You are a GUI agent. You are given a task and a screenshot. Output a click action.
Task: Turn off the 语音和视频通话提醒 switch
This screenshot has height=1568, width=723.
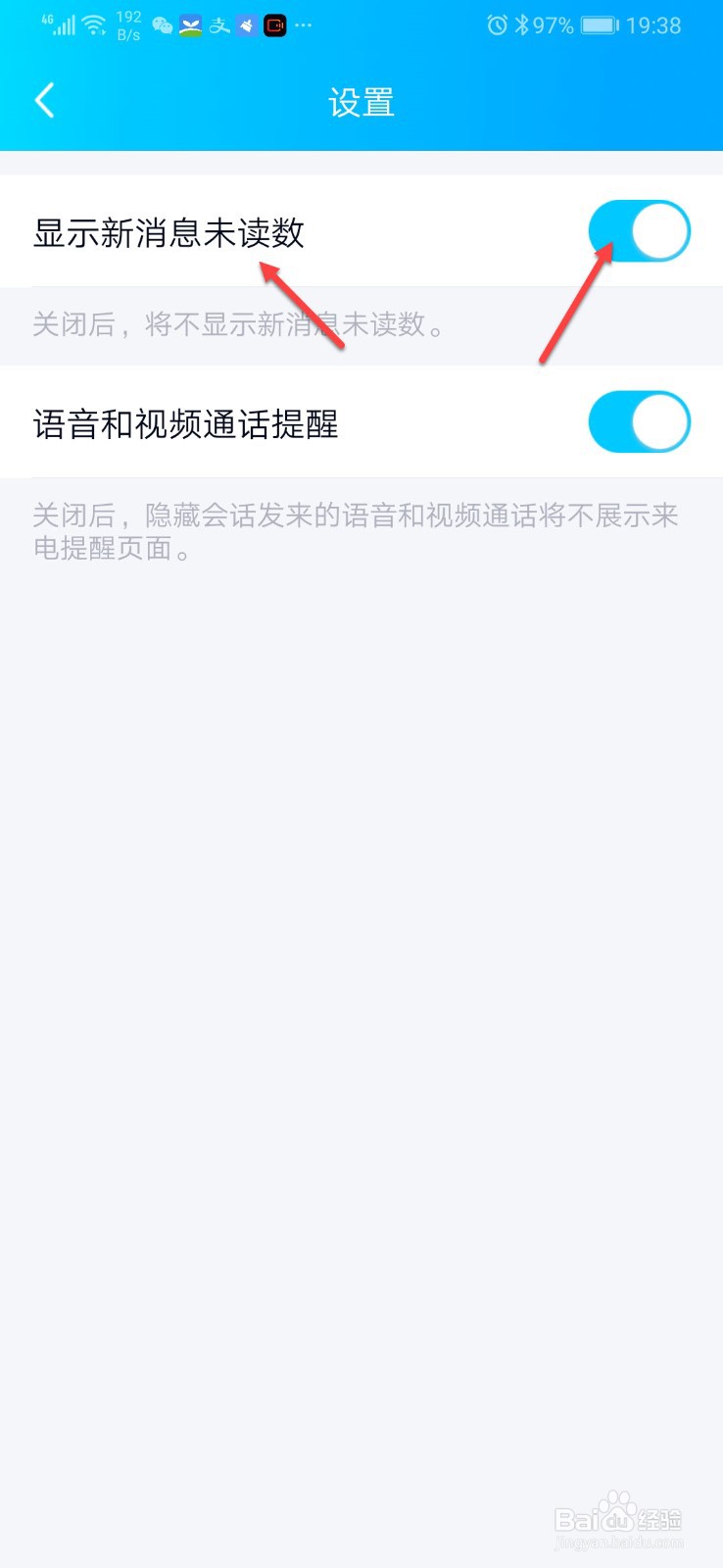[638, 421]
